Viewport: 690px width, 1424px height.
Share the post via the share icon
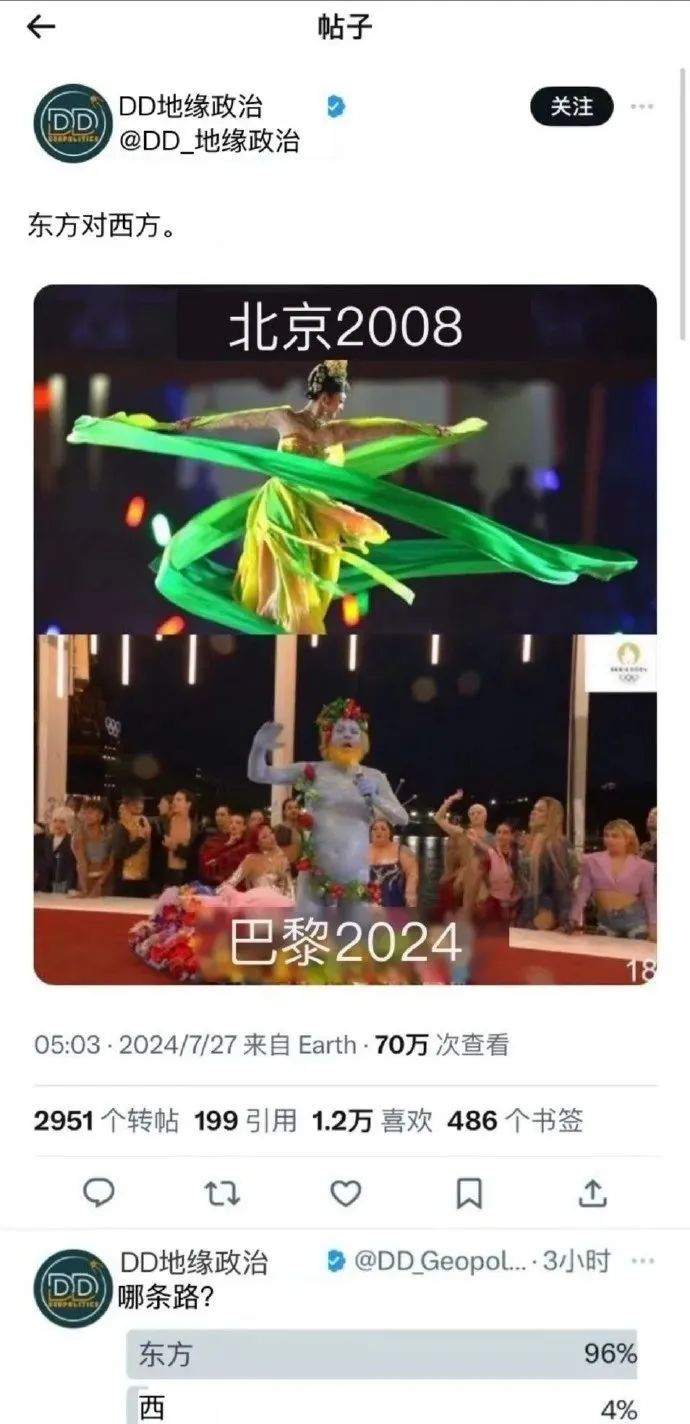593,1193
